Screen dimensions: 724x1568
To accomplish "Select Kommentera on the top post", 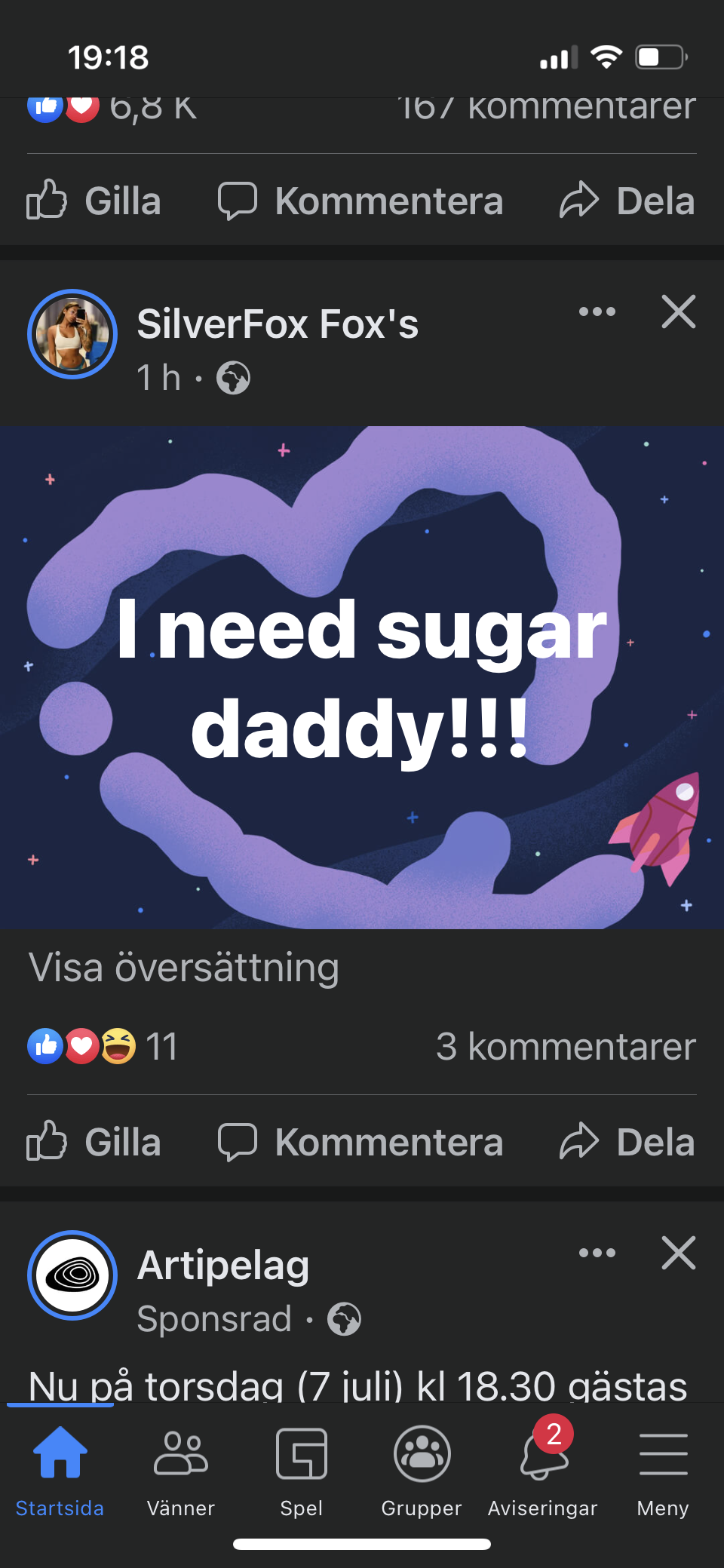I will 360,201.
